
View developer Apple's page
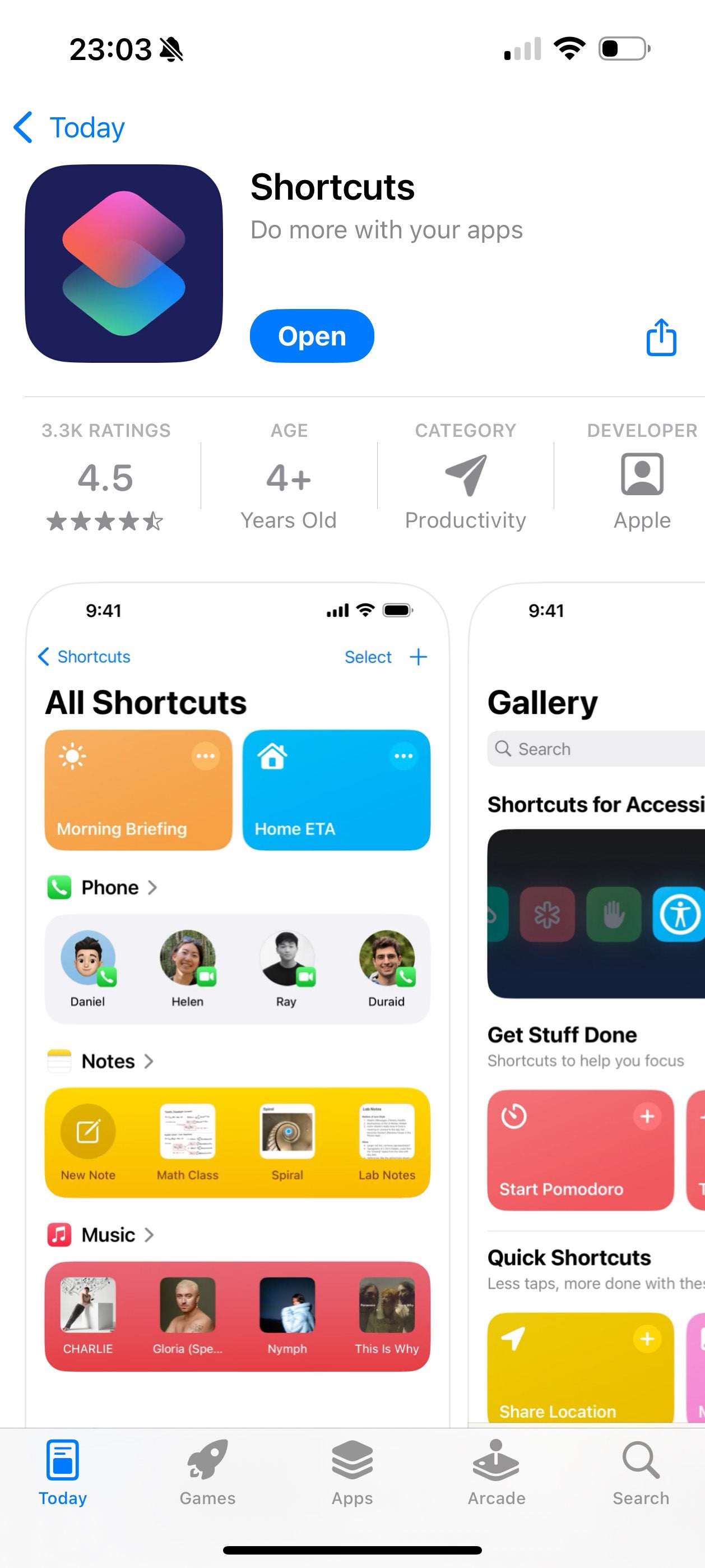(641, 477)
